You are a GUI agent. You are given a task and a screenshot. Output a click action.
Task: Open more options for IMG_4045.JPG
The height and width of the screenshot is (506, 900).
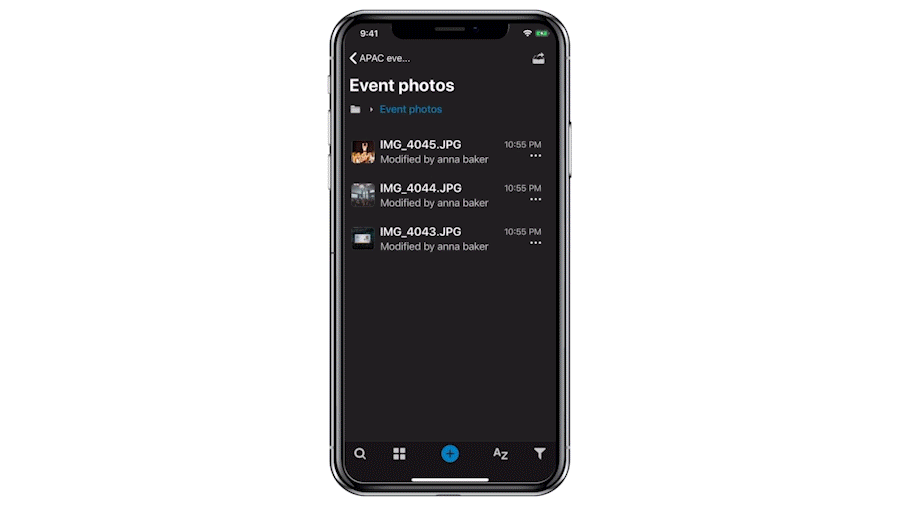pos(535,156)
